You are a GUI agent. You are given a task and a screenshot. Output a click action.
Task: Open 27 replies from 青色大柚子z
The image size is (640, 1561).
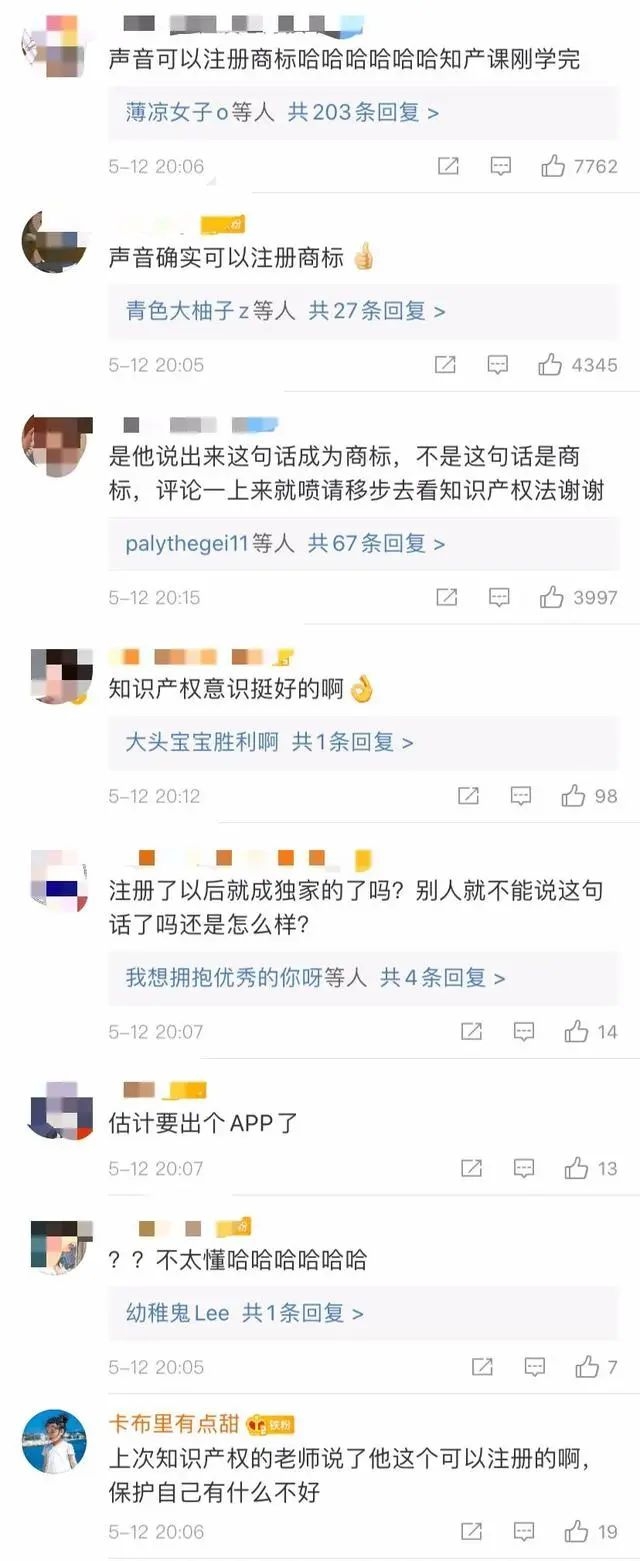click(x=376, y=311)
